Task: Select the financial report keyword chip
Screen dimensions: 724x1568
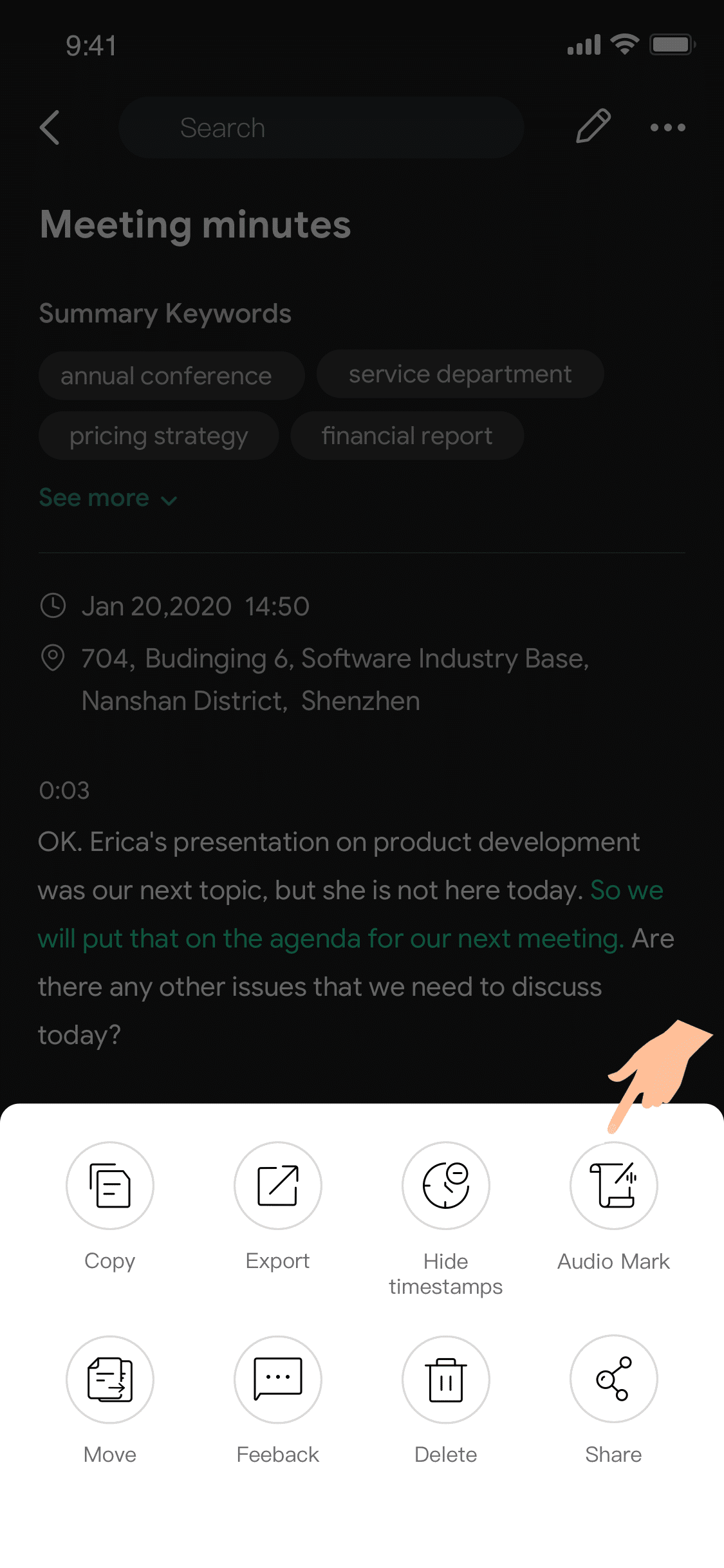Action: point(407,436)
